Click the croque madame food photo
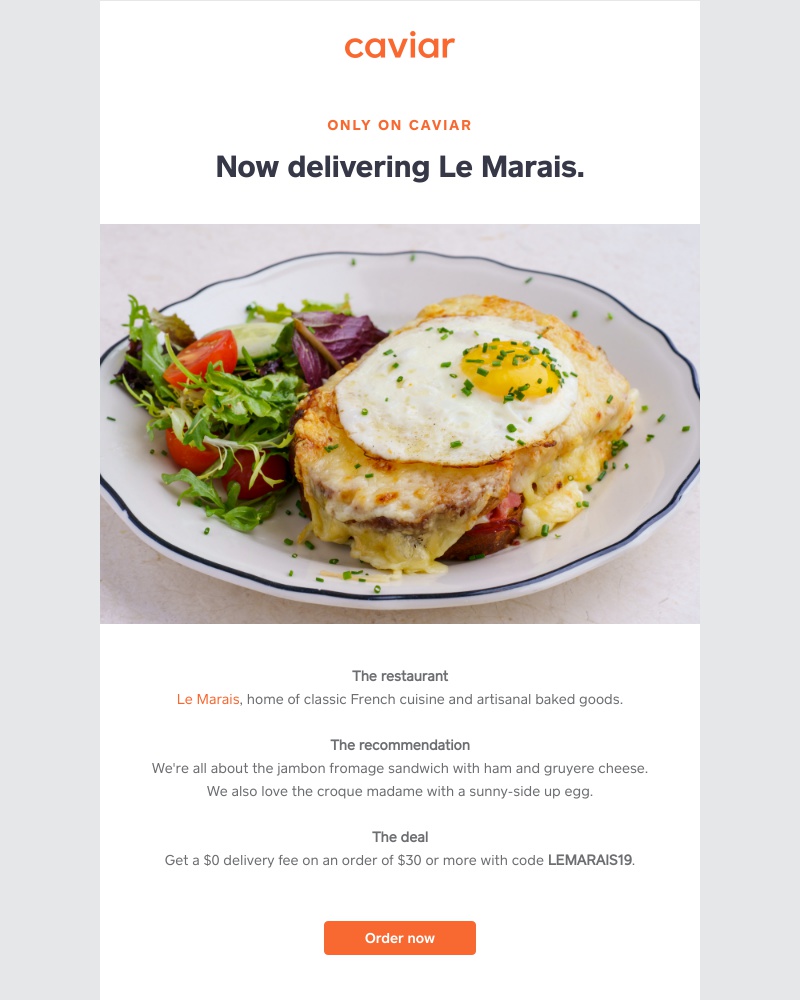The width and height of the screenshot is (800, 1000). point(399,423)
